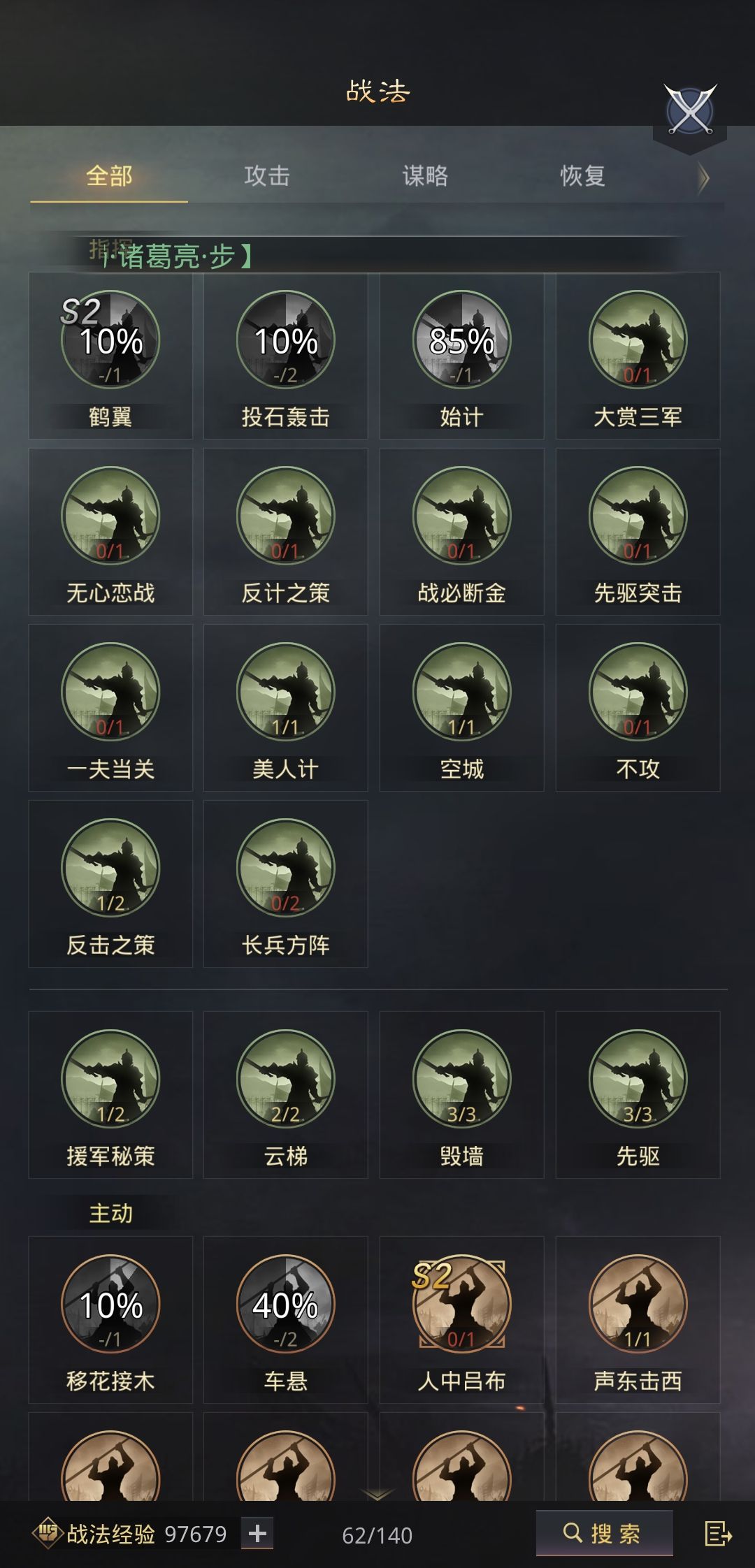Select the 长兵方阵 tactic
Screen dimensions: 755x1568
coord(286,884)
